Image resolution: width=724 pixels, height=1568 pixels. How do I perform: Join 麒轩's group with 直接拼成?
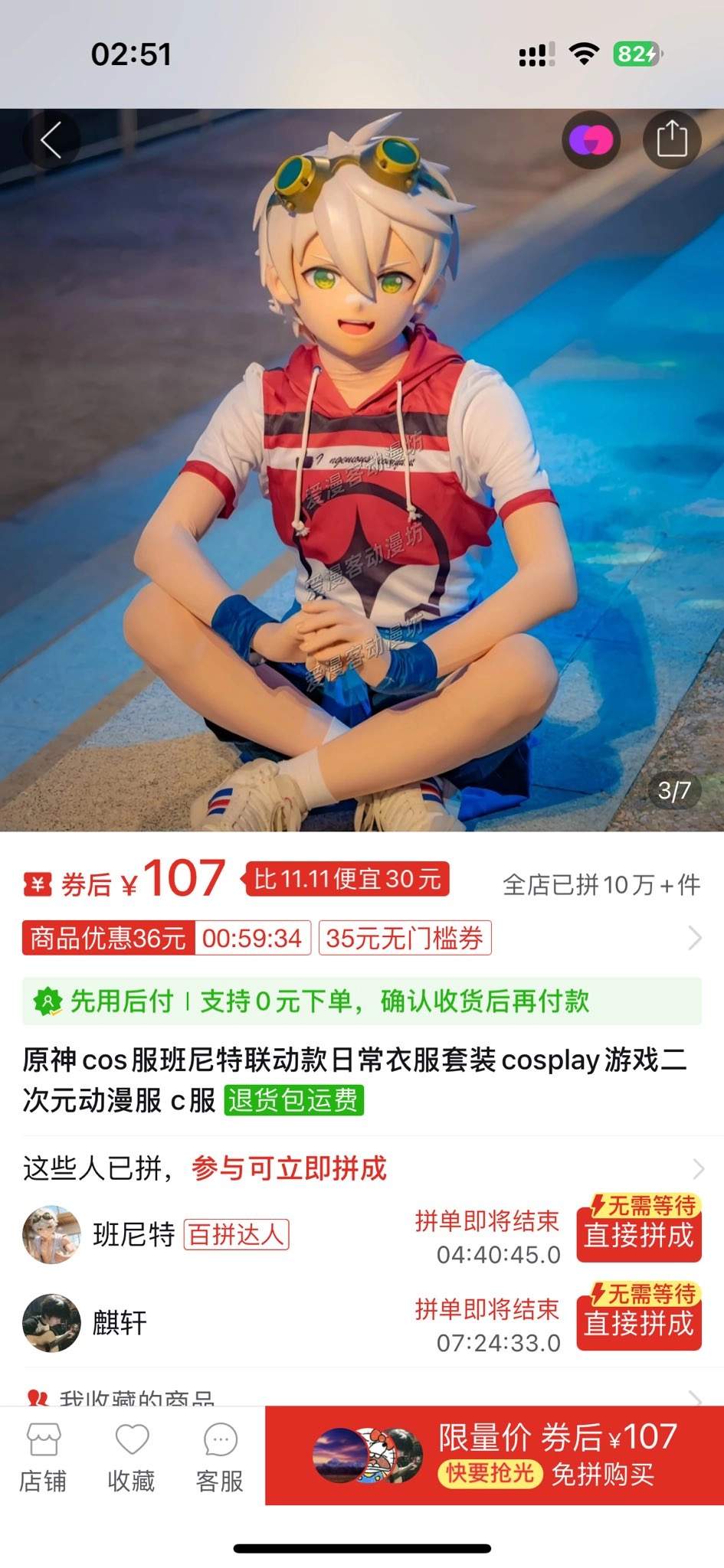pyautogui.click(x=638, y=1316)
